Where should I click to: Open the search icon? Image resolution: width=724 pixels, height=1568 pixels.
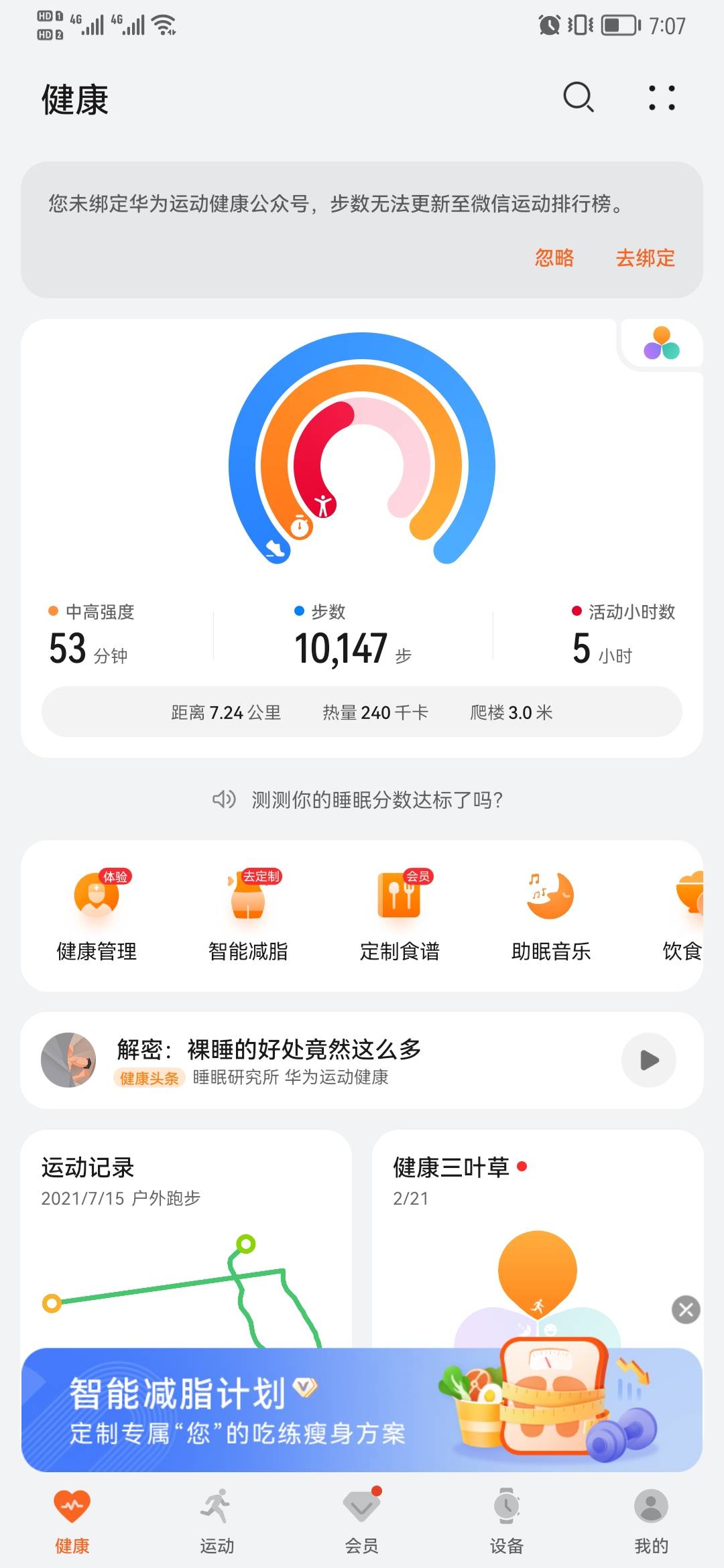click(x=578, y=97)
